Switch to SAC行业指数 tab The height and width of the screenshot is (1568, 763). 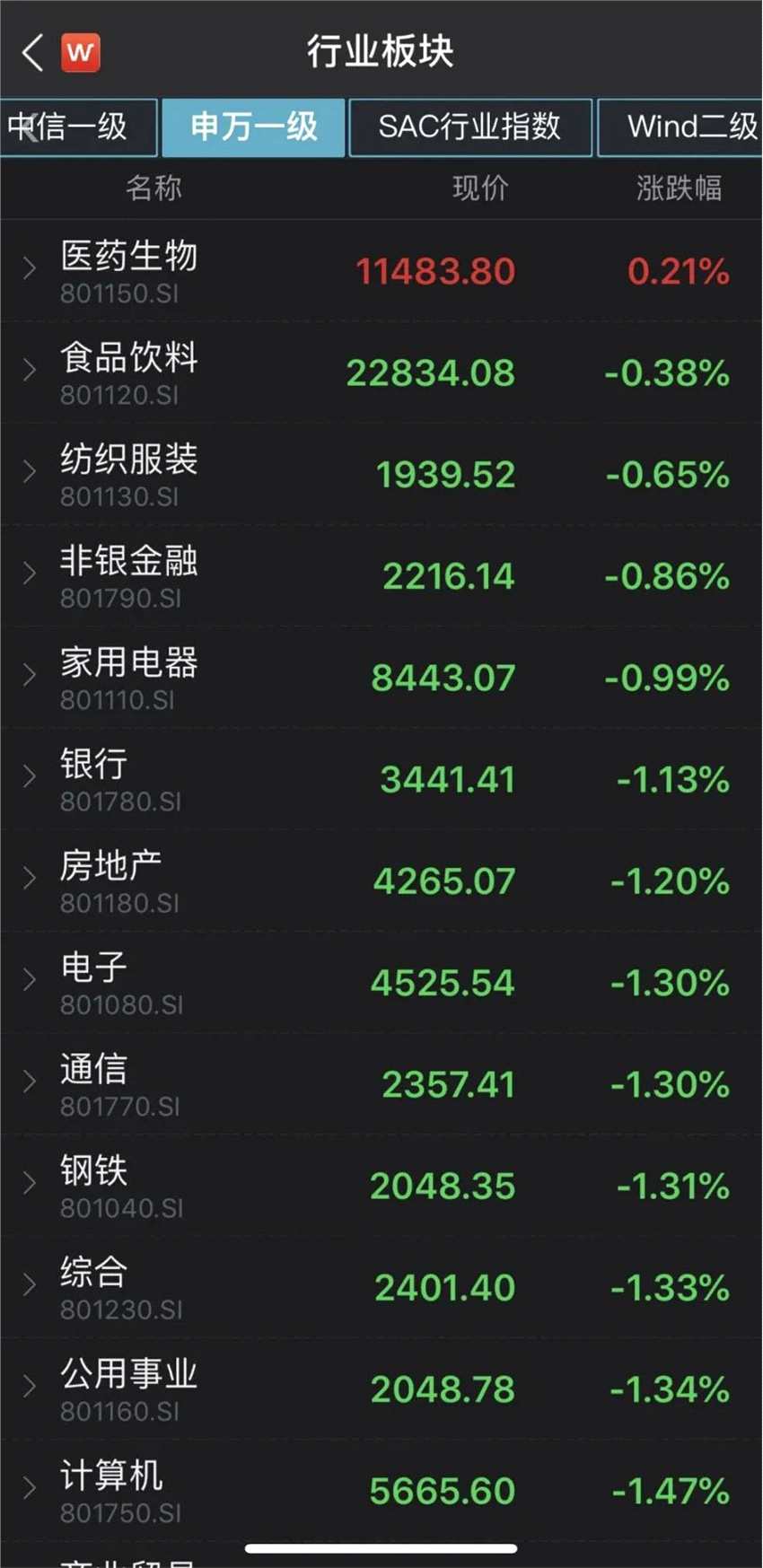click(x=469, y=127)
